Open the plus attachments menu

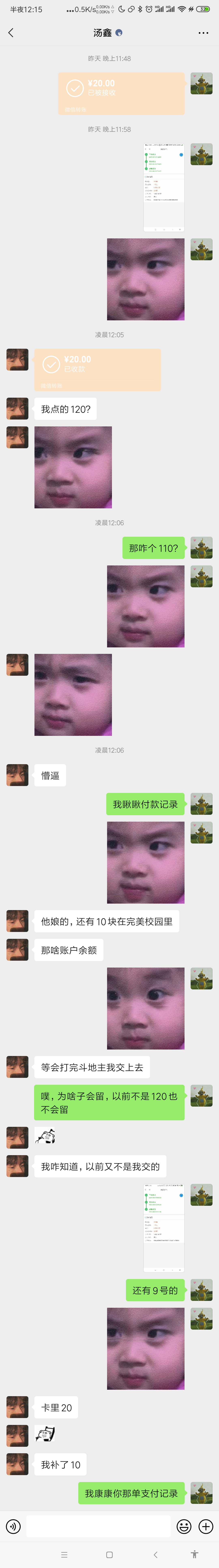coord(206,1526)
